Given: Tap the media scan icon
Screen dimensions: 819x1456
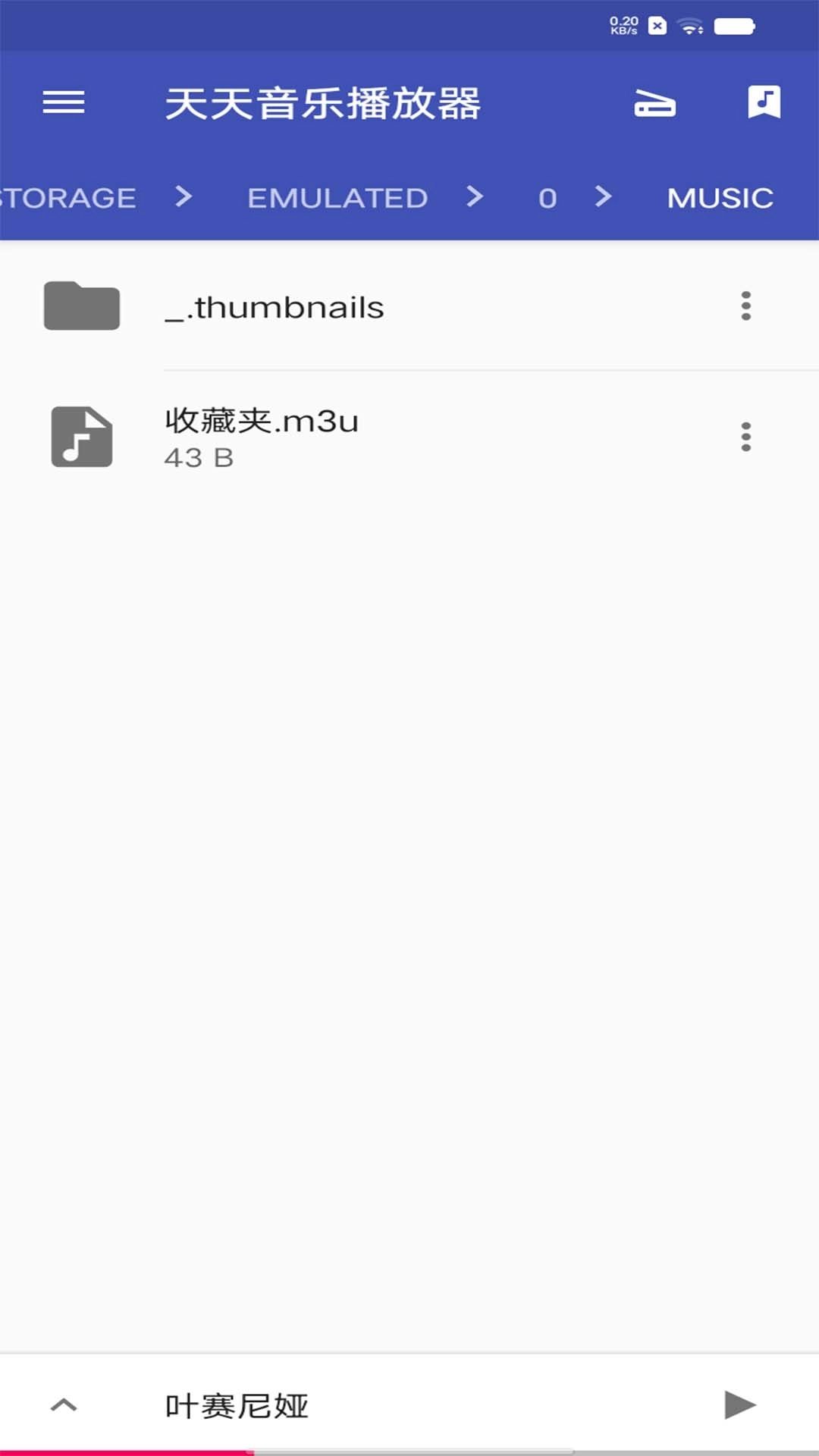Looking at the screenshot, I should (x=654, y=104).
